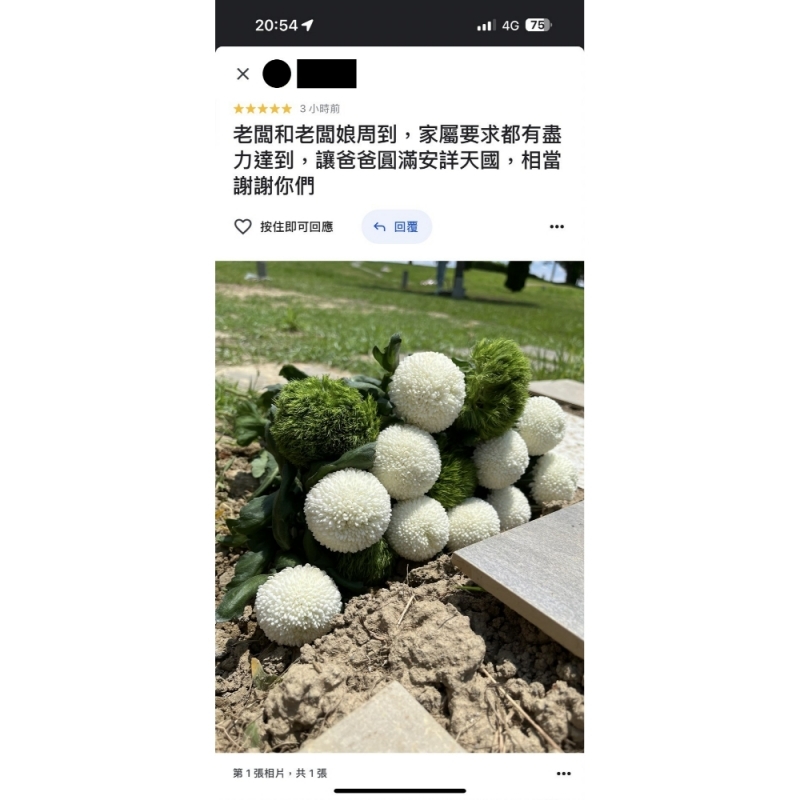Open the review's overflow menu
Viewport: 800px width, 800px height.
pyautogui.click(x=557, y=227)
